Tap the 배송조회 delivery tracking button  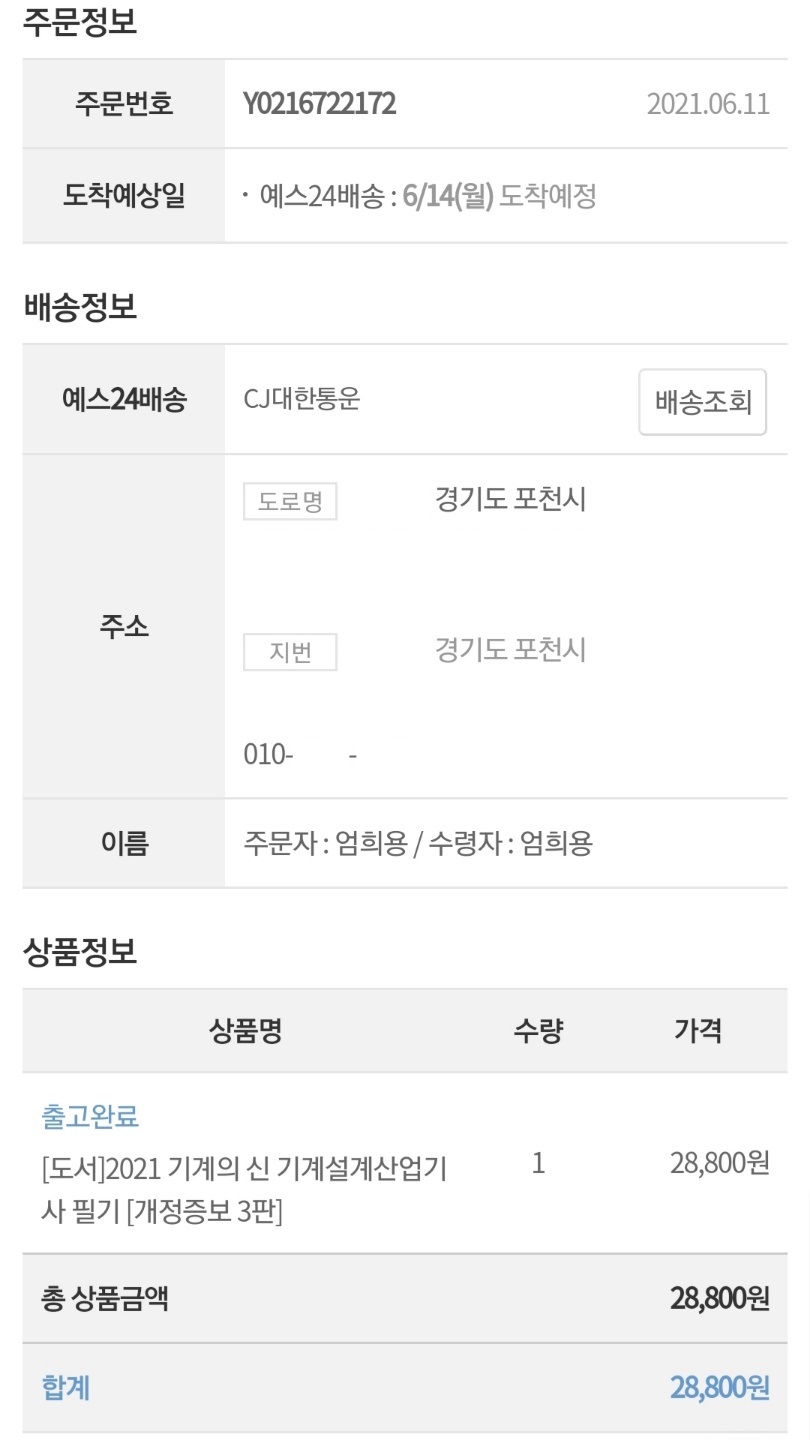click(x=703, y=402)
